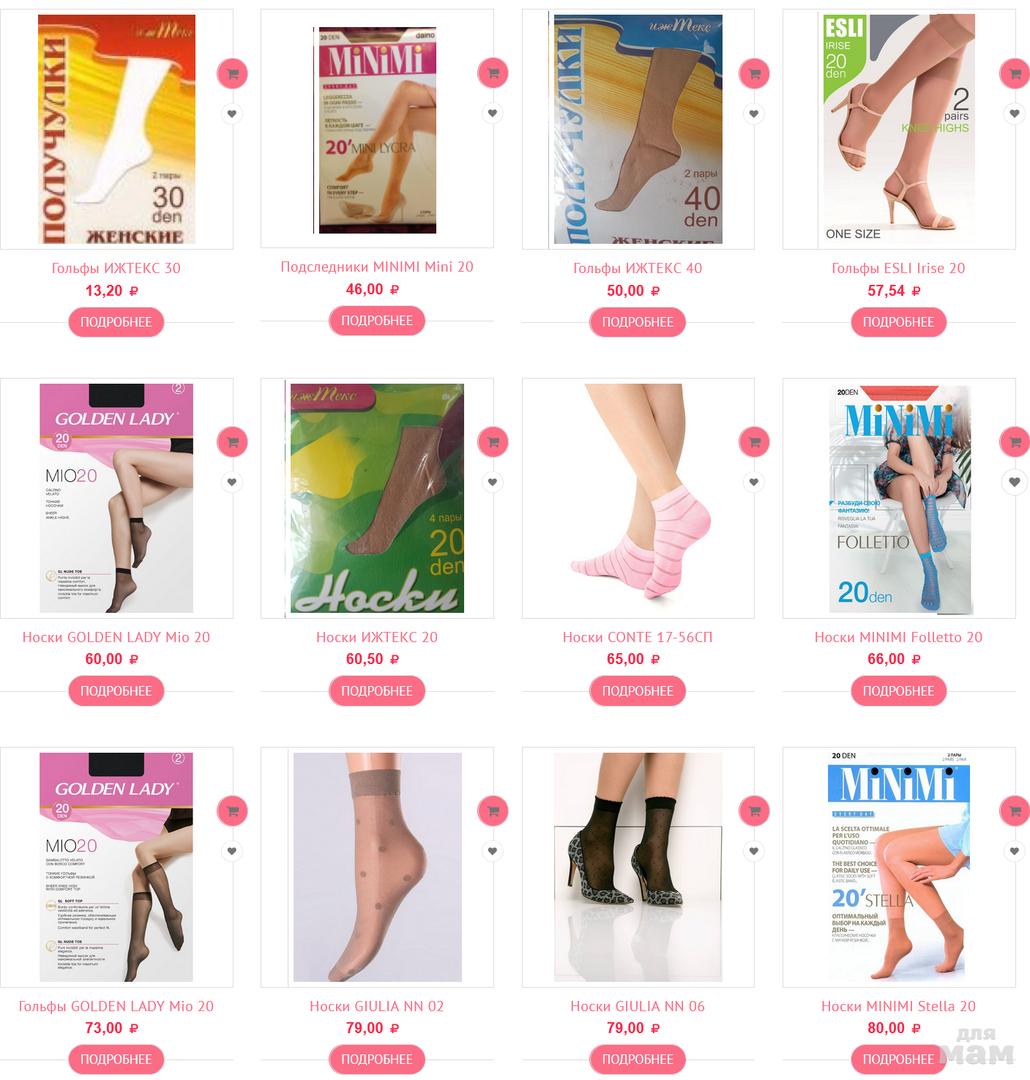
Task: View details of Носки GIULIA NN 02
Action: [x=377, y=1059]
